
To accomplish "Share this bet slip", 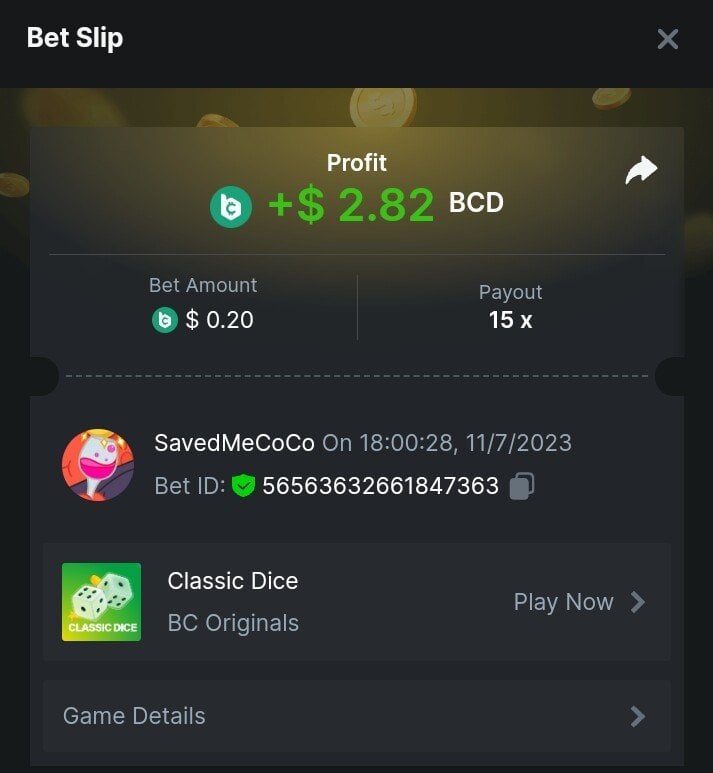I will coord(641,170).
